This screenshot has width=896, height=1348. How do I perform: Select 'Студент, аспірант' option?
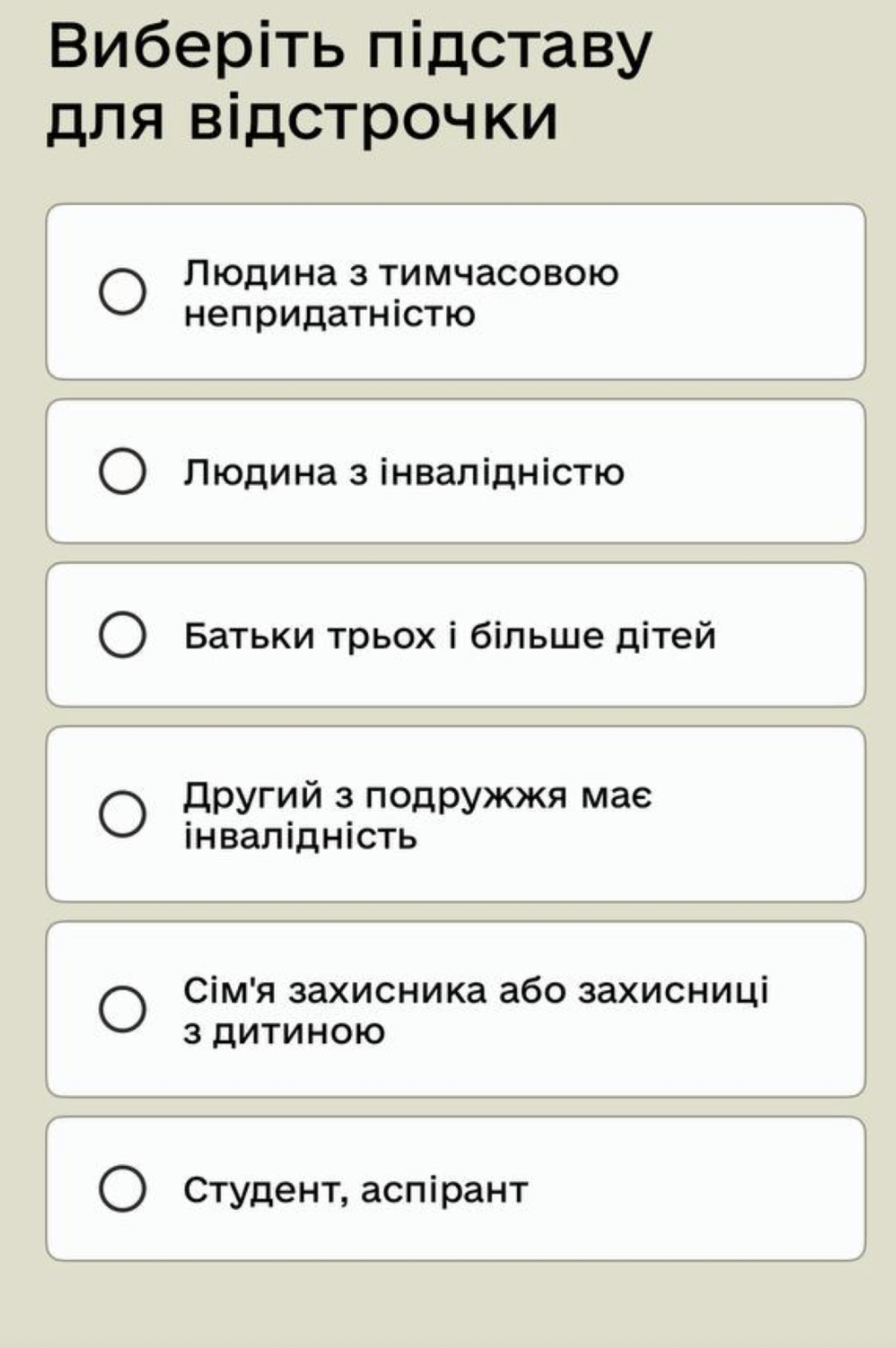[123, 1188]
